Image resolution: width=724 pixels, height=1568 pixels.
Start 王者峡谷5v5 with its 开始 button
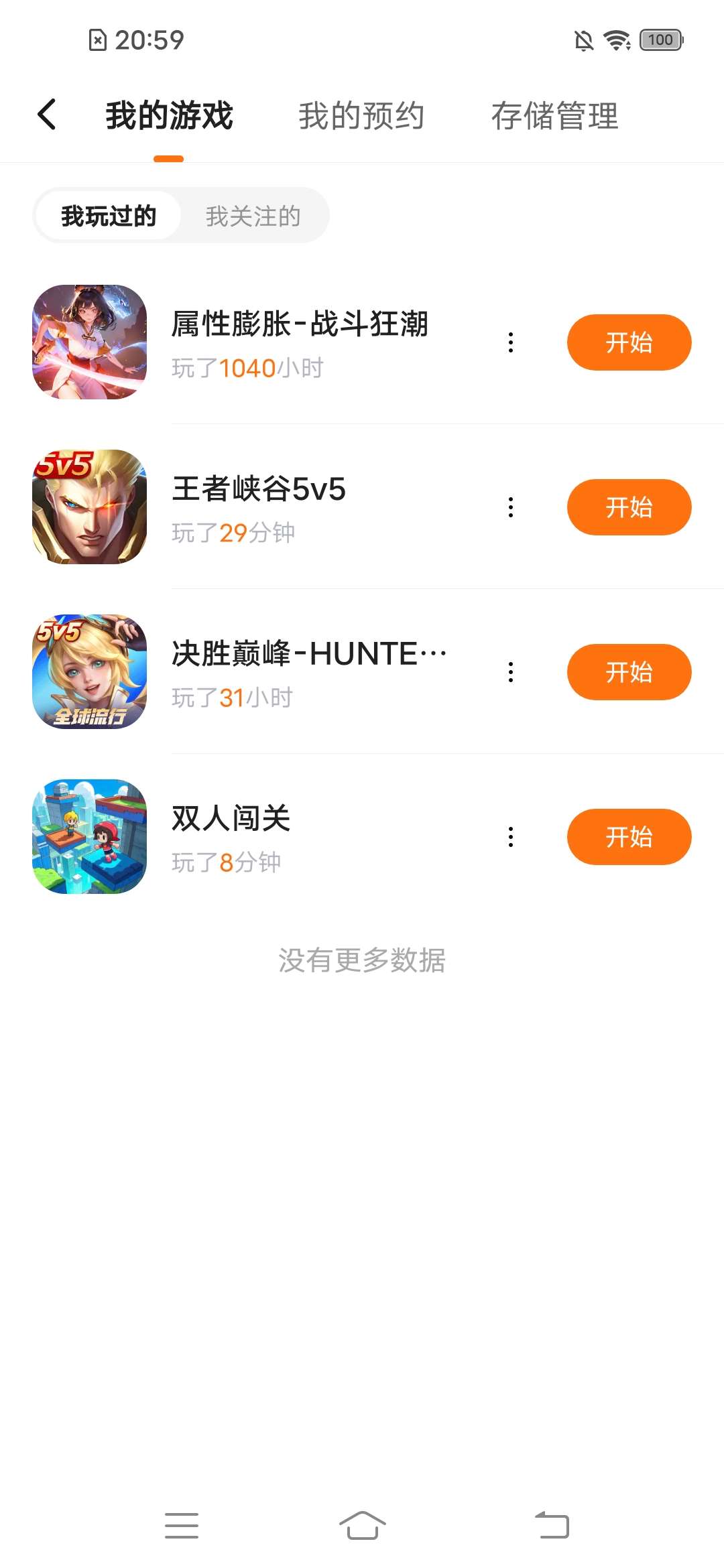tap(629, 507)
